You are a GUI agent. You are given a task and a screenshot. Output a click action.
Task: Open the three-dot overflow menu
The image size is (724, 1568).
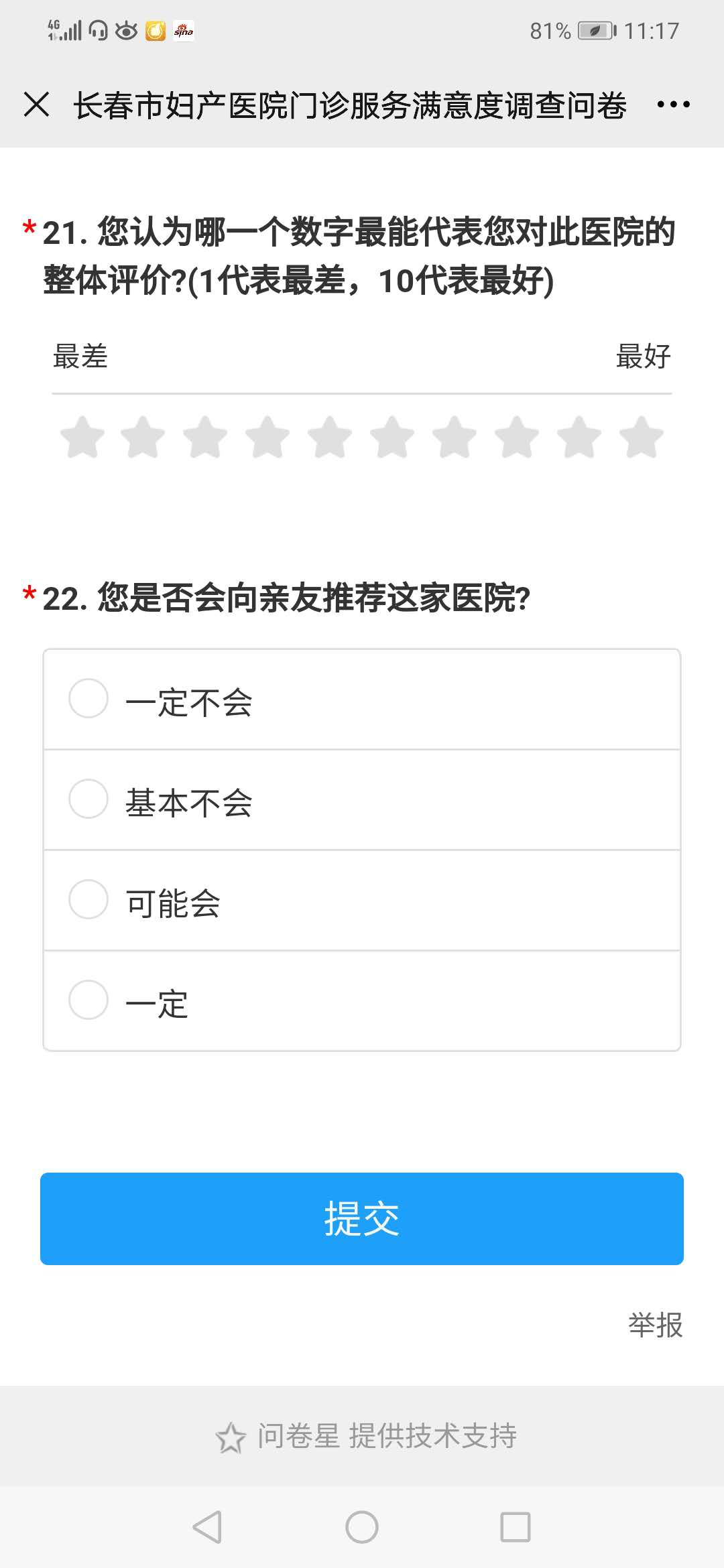tap(673, 105)
